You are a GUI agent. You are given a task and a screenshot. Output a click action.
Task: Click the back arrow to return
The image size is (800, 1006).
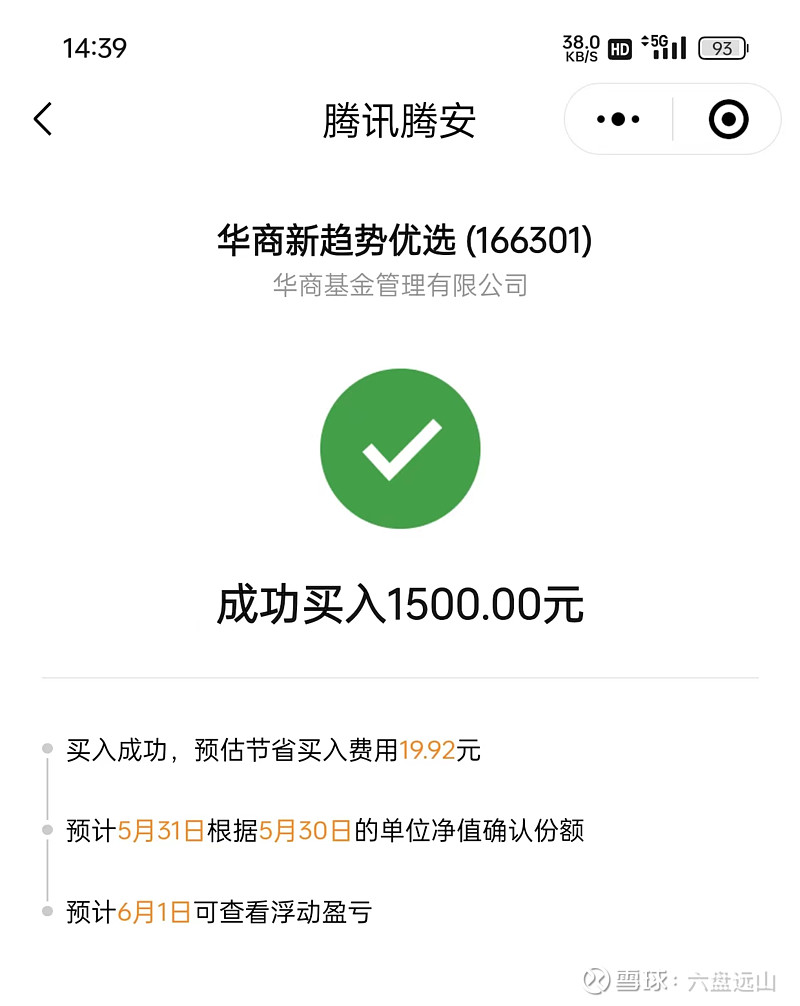coord(40,118)
